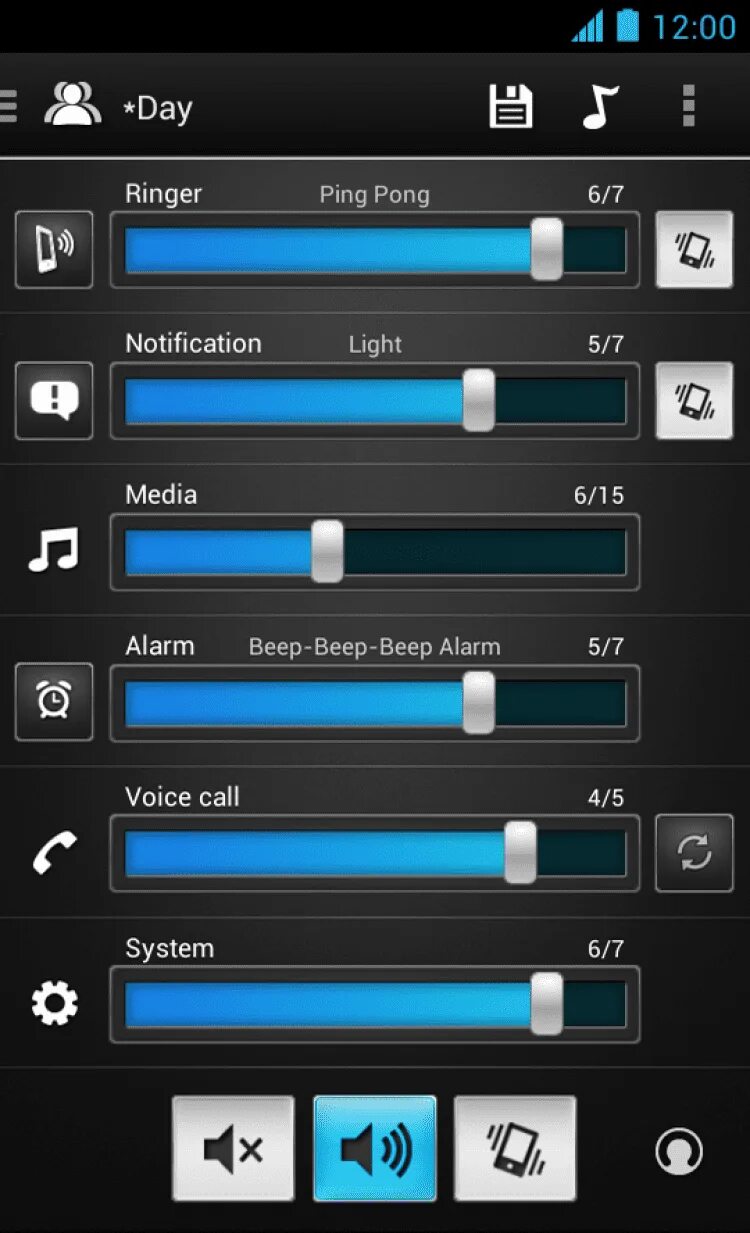Image resolution: width=750 pixels, height=1233 pixels.
Task: Tap the Alarm volume slider
Action: pos(375,702)
